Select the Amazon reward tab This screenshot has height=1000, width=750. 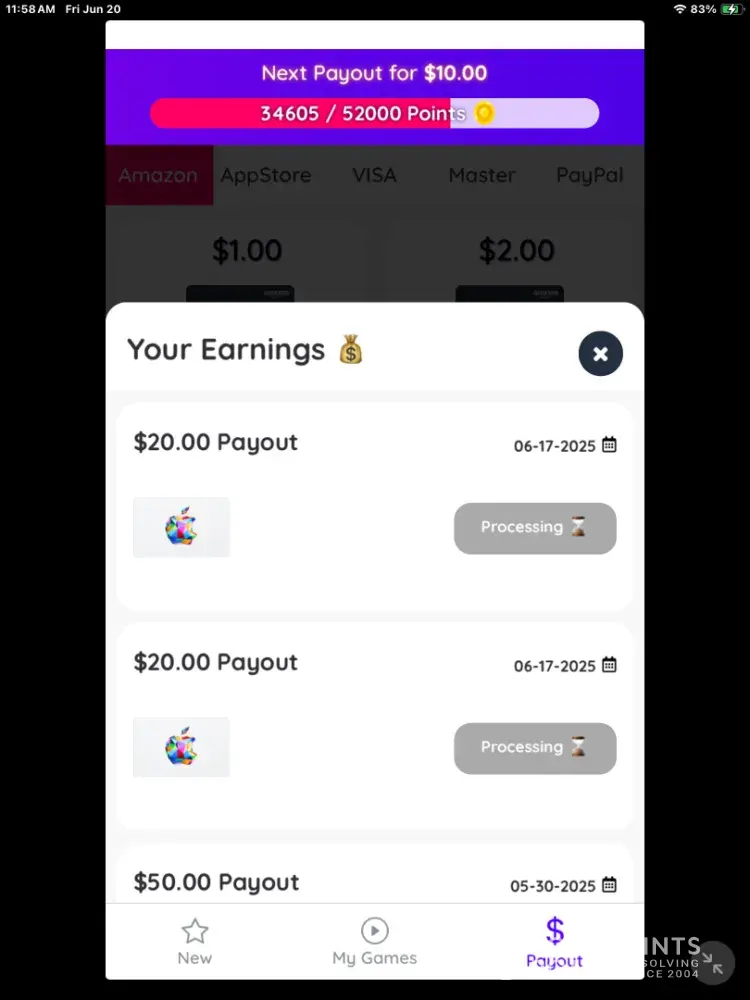point(159,175)
